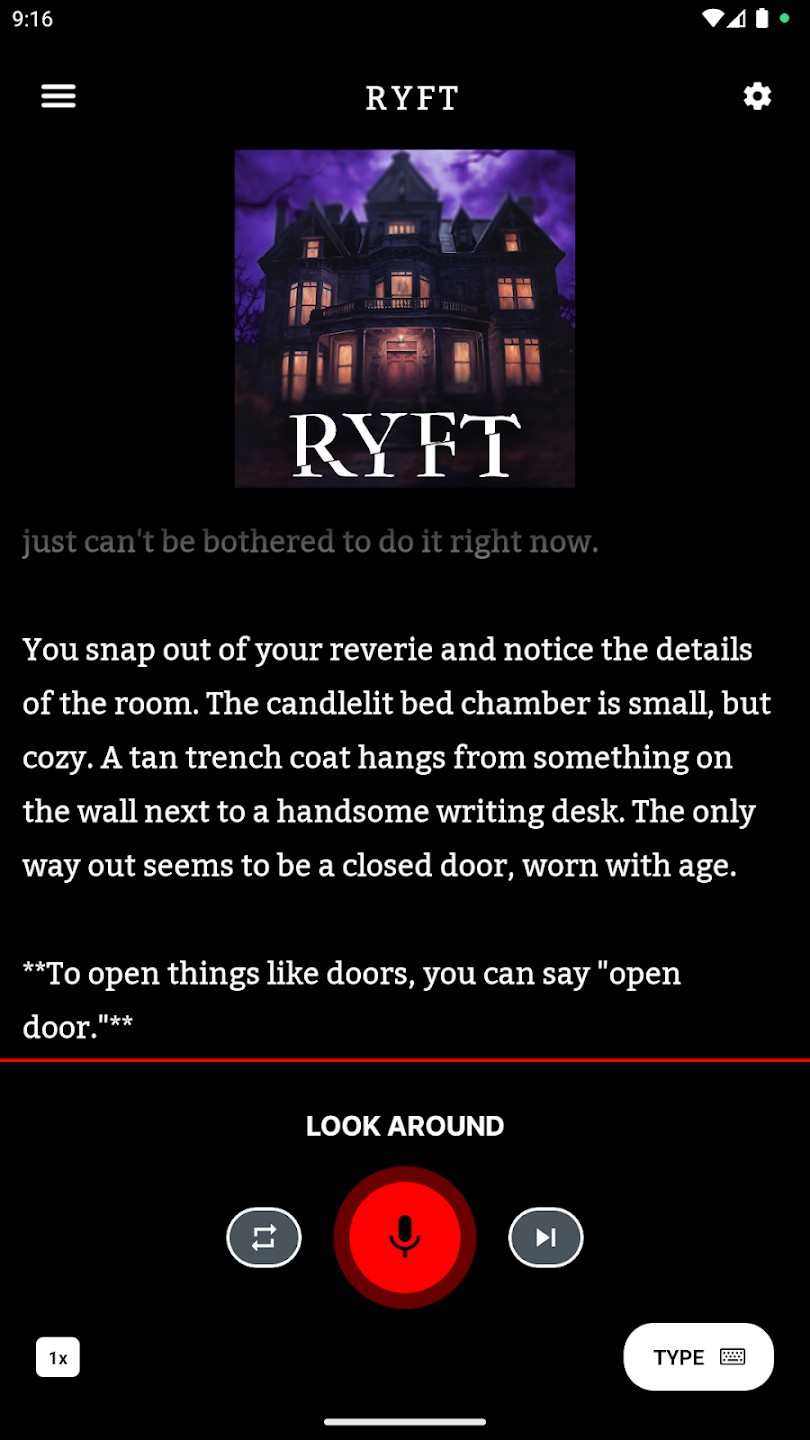This screenshot has height=1440, width=810.
Task: Open the TYPE keyboard input button
Action: (699, 1357)
